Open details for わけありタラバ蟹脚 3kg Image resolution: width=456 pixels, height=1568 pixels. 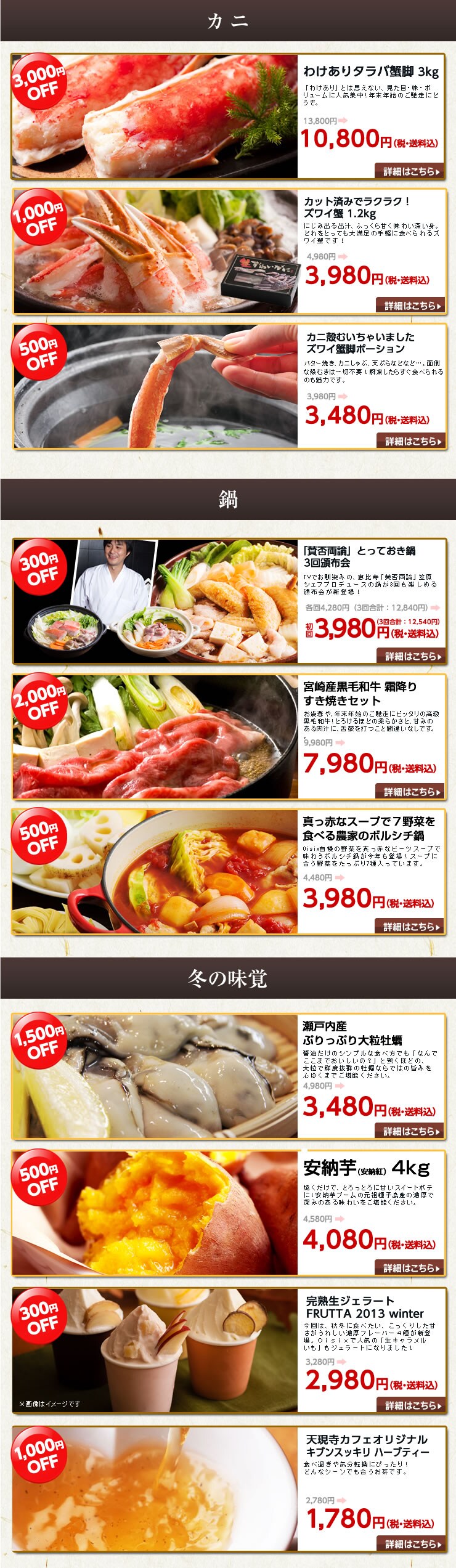(410, 171)
